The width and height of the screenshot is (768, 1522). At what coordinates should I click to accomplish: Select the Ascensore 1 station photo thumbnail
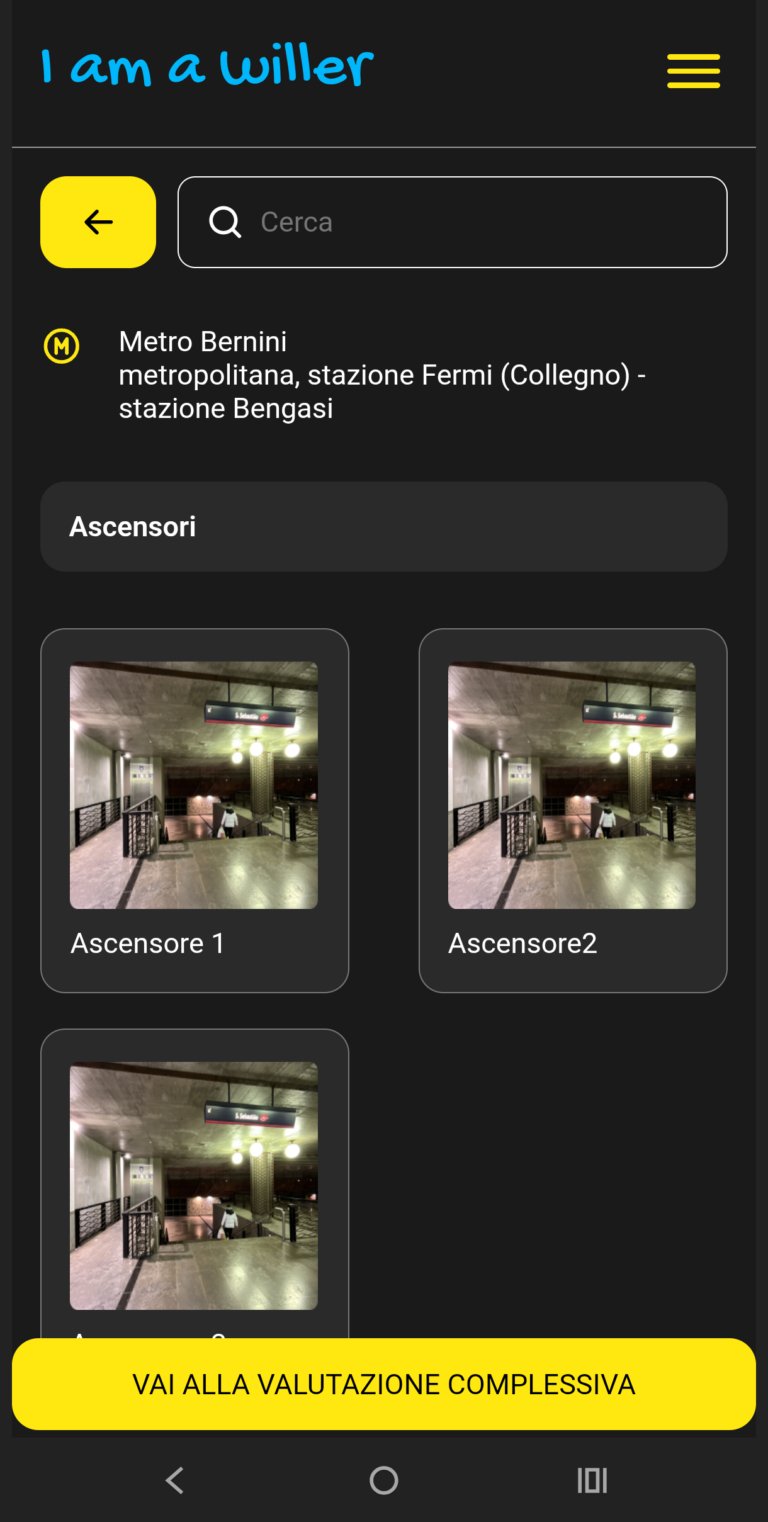click(193, 784)
